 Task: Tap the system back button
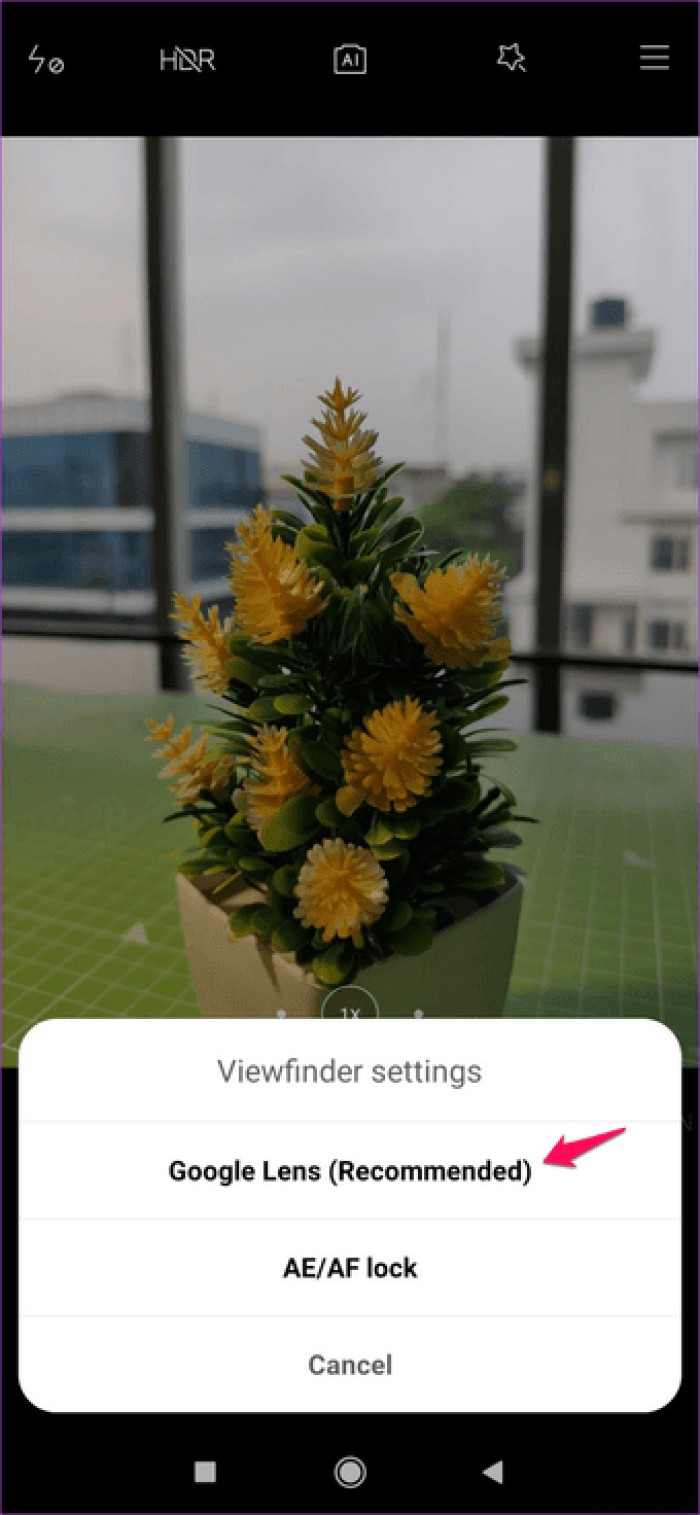tap(492, 1470)
